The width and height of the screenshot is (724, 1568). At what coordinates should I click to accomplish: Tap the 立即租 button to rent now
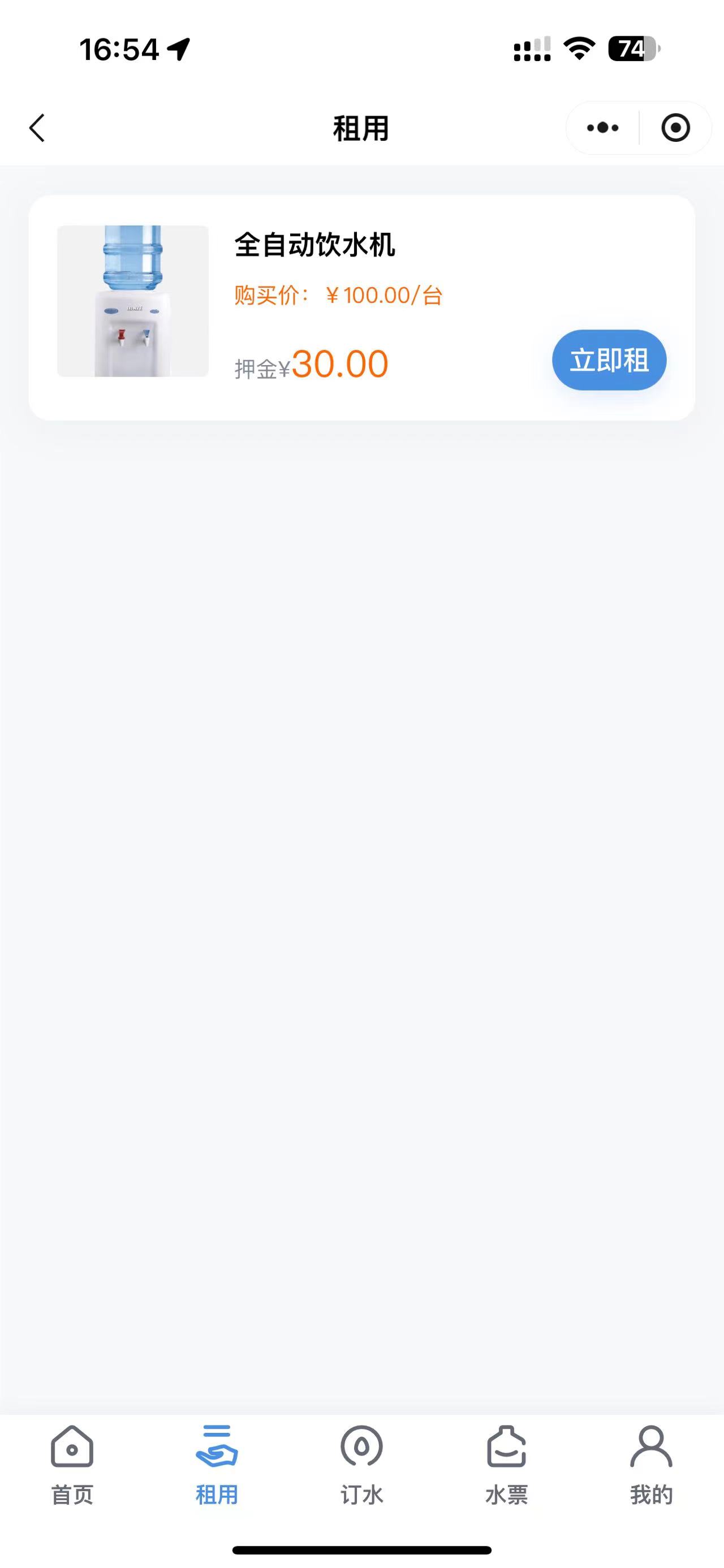click(x=608, y=361)
